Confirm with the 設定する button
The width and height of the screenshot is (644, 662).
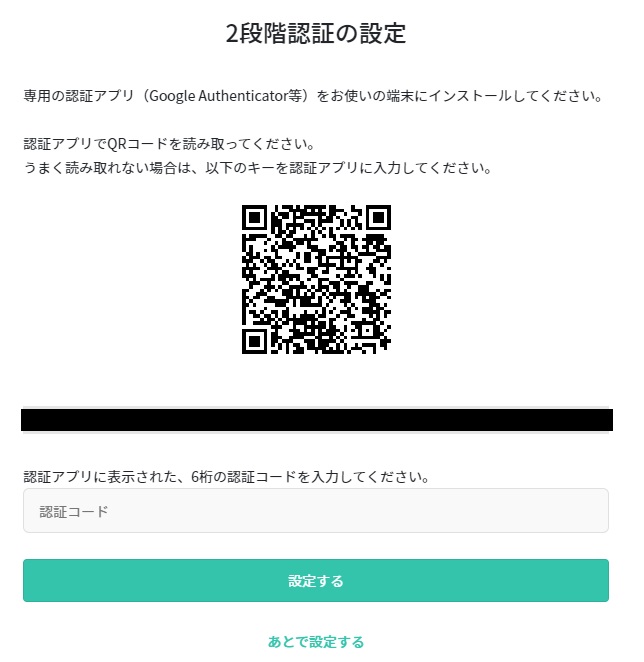point(315,581)
